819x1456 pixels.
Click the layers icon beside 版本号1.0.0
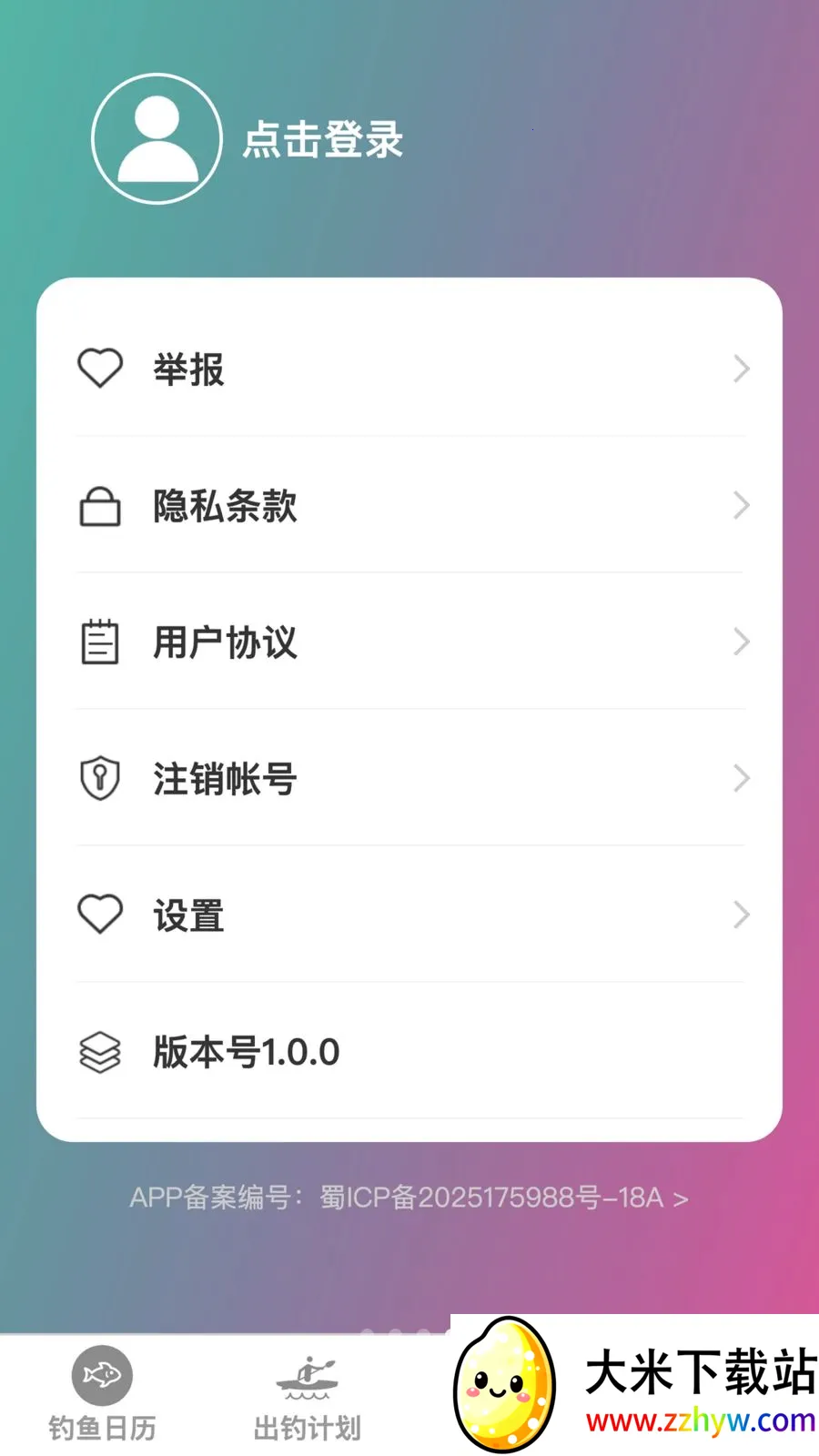point(100,1052)
